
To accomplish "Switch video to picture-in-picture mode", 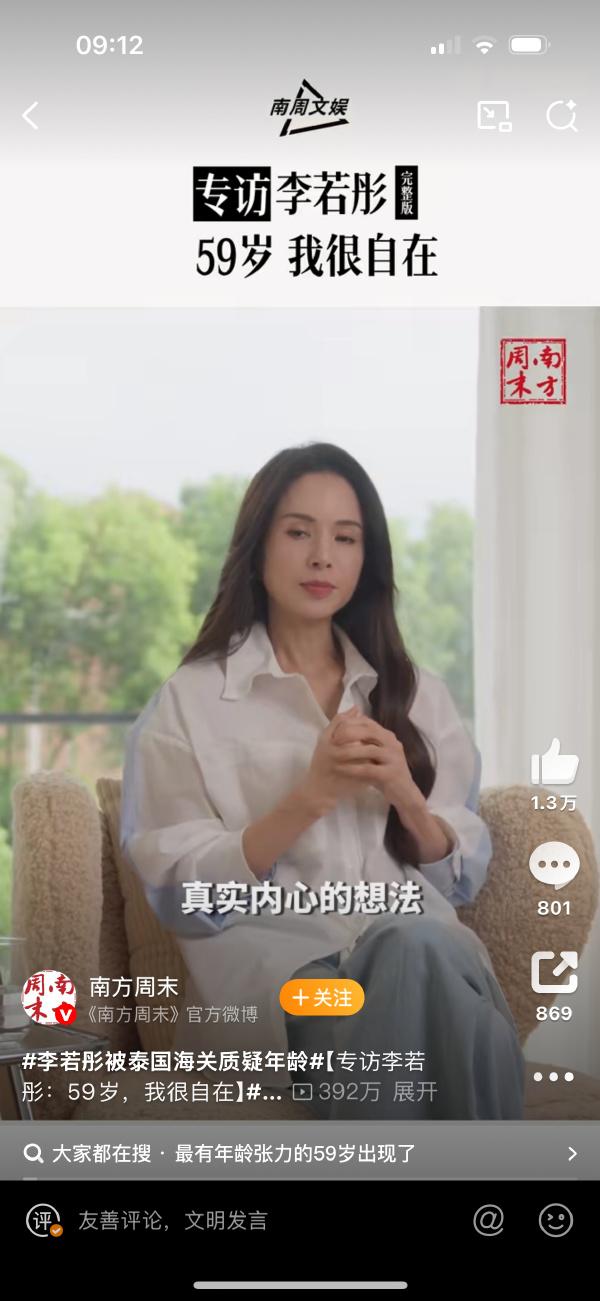I will pyautogui.click(x=493, y=116).
